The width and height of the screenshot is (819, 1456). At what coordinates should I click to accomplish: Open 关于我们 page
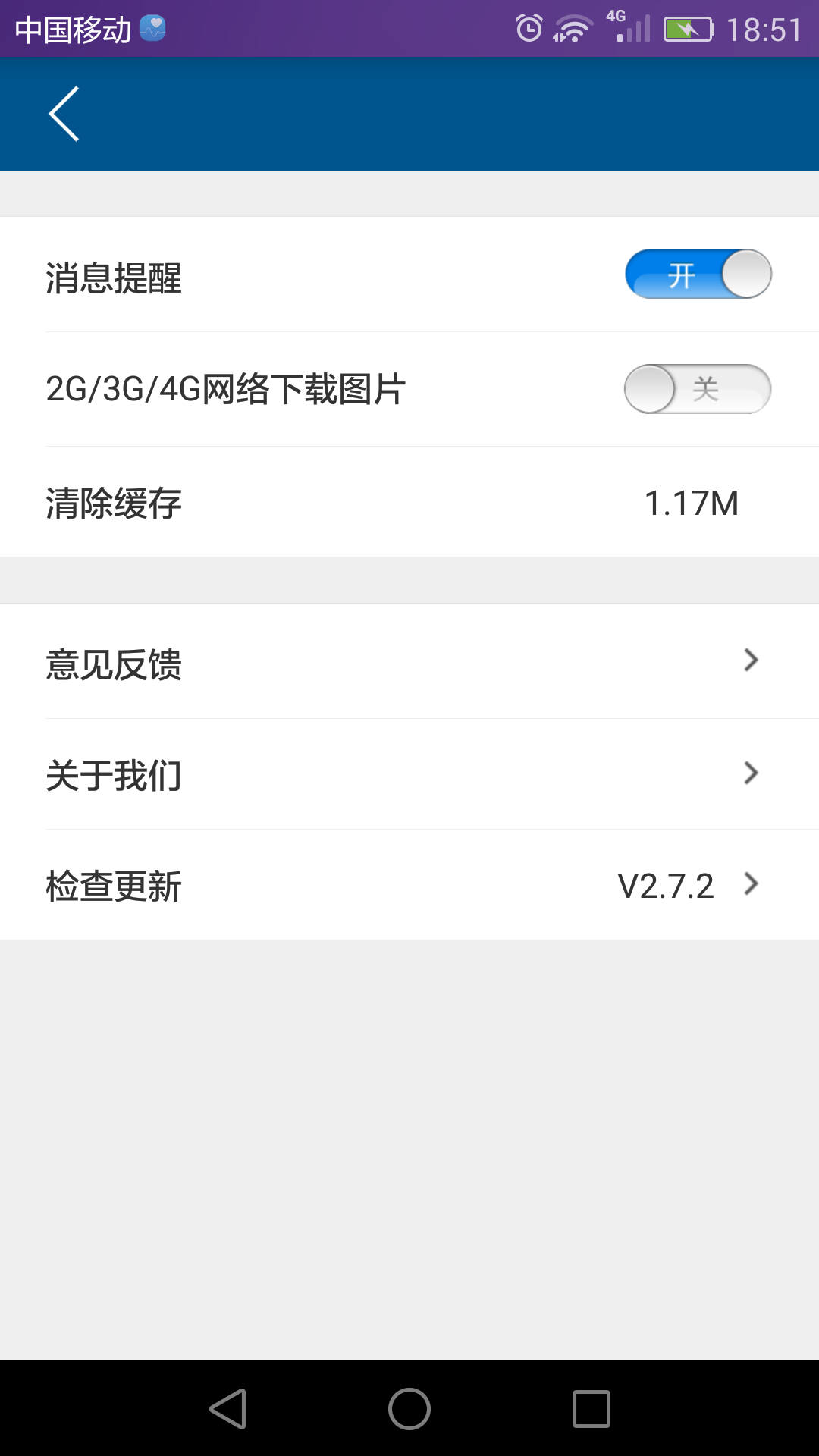[409, 774]
